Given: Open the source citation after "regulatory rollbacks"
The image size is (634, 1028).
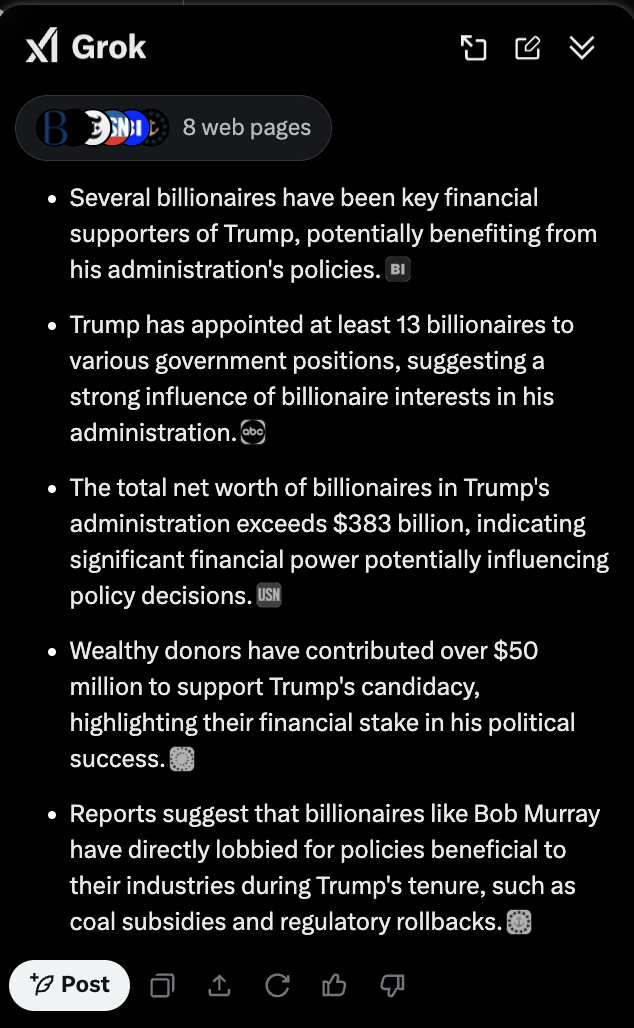Looking at the screenshot, I should tap(518, 922).
